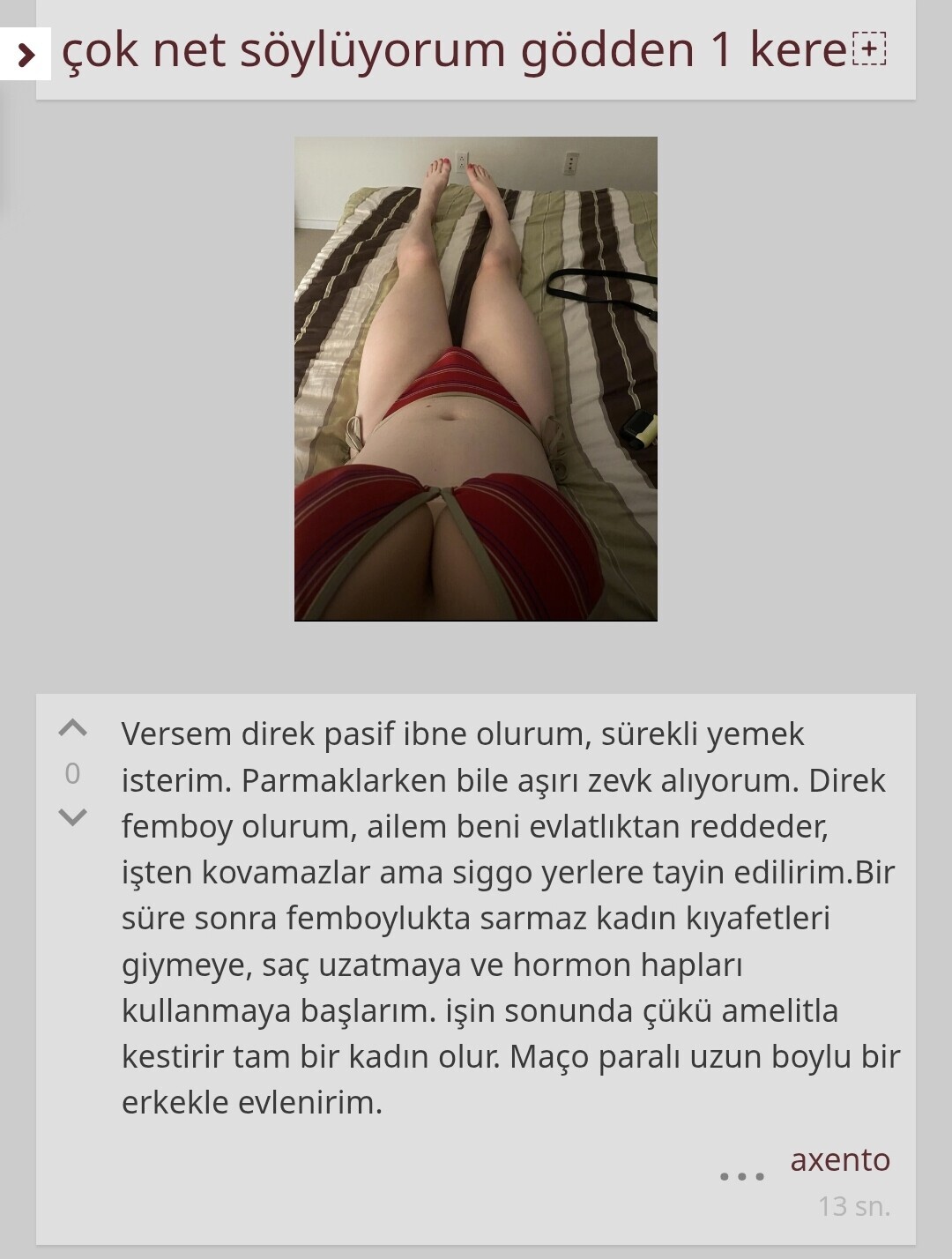Image resolution: width=952 pixels, height=1259 pixels.
Task: Downvote the entry by axento
Action: 72,816
